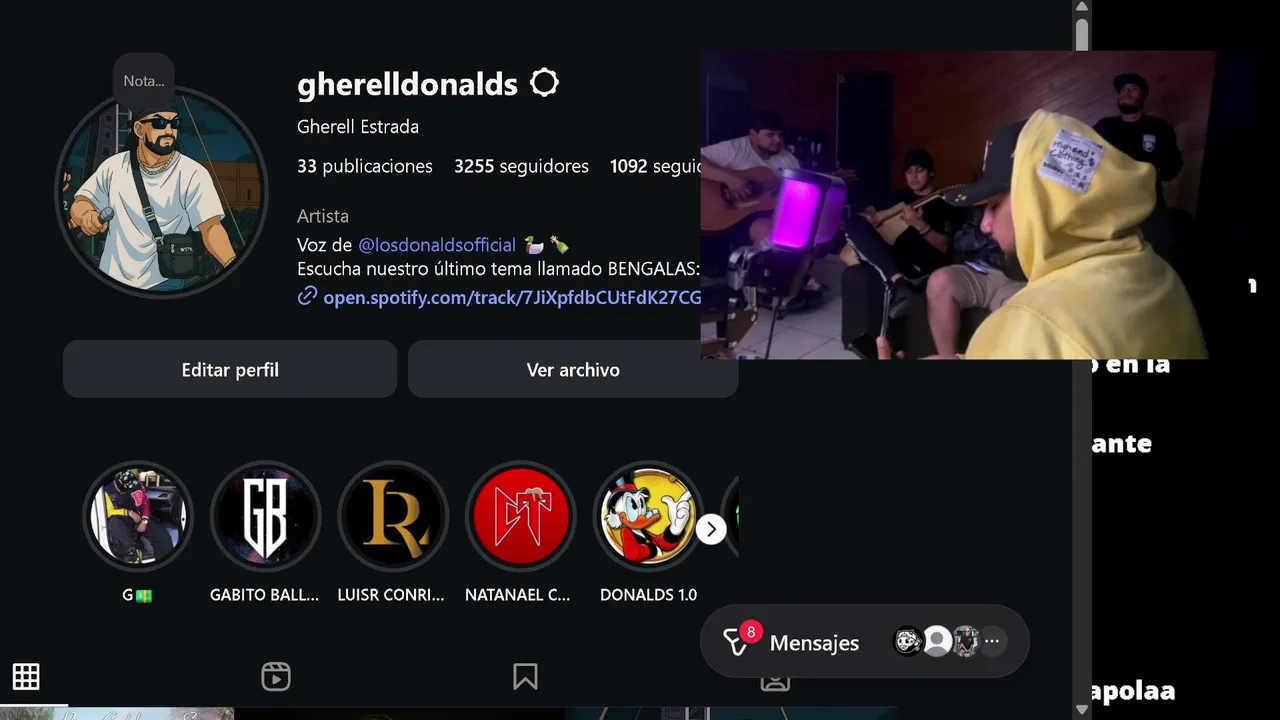
Task: Switch to the posts grid tab
Action: [26, 677]
